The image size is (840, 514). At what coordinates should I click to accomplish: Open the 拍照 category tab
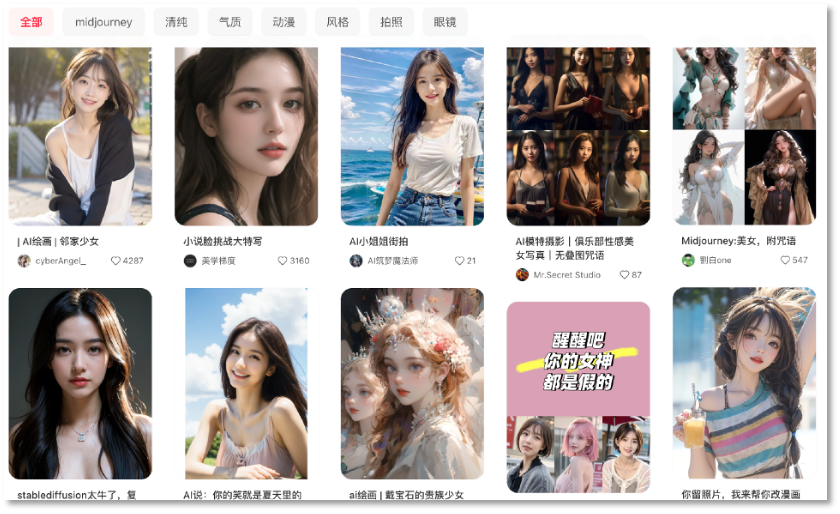pos(391,22)
